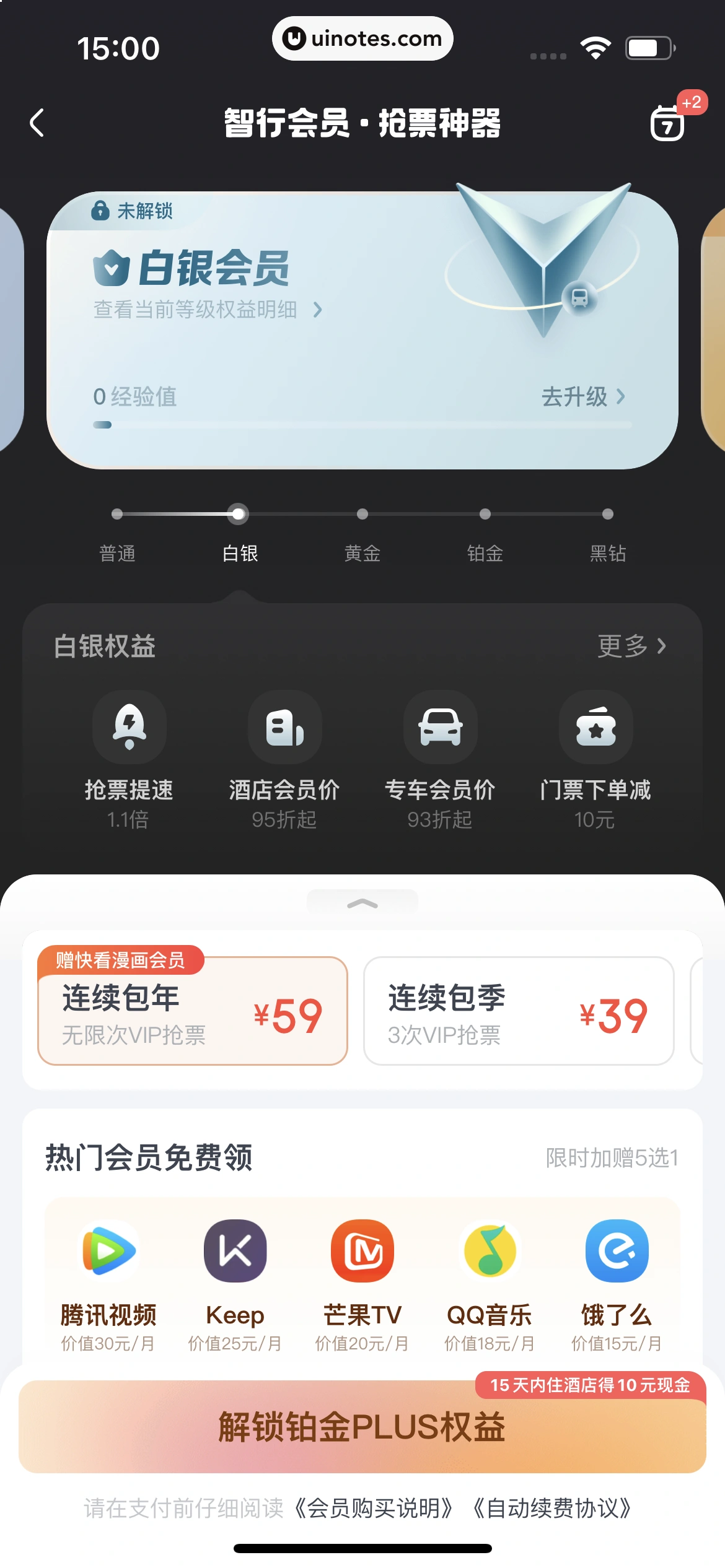The height and width of the screenshot is (1568, 725).
Task: Tap 去升级 on the silver card
Action: click(x=582, y=396)
